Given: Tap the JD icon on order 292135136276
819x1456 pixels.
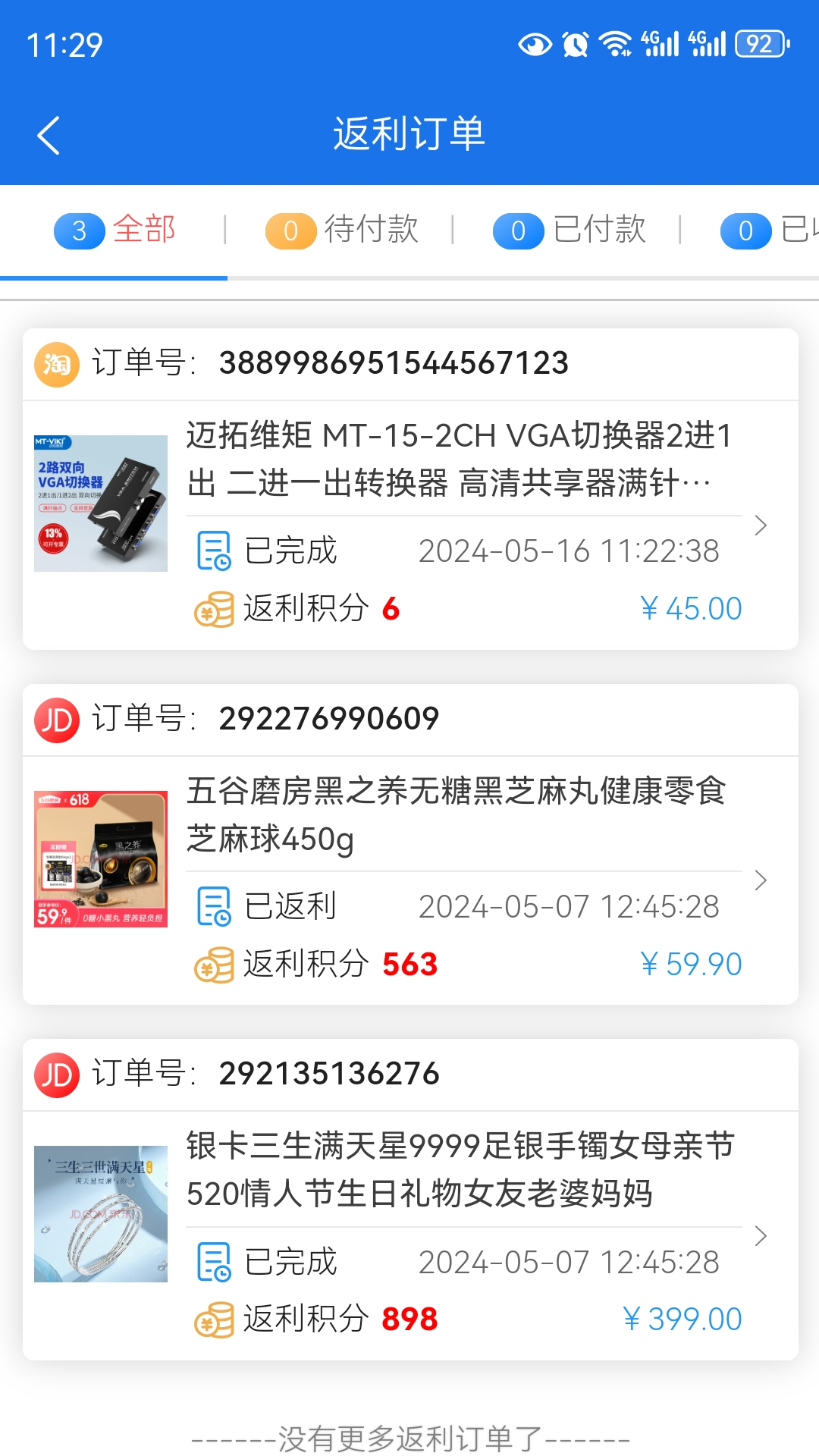Looking at the screenshot, I should (56, 1075).
